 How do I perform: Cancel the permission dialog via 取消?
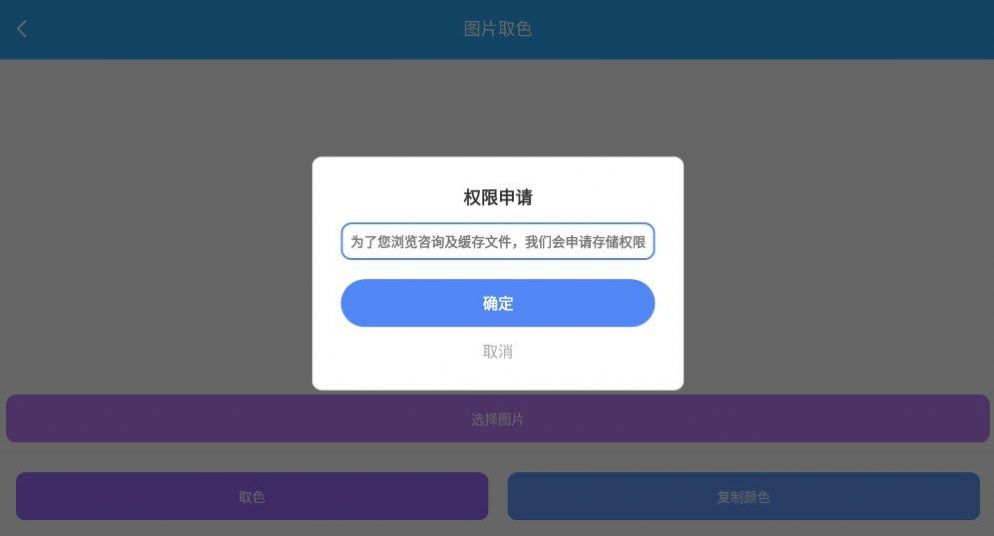[497, 352]
